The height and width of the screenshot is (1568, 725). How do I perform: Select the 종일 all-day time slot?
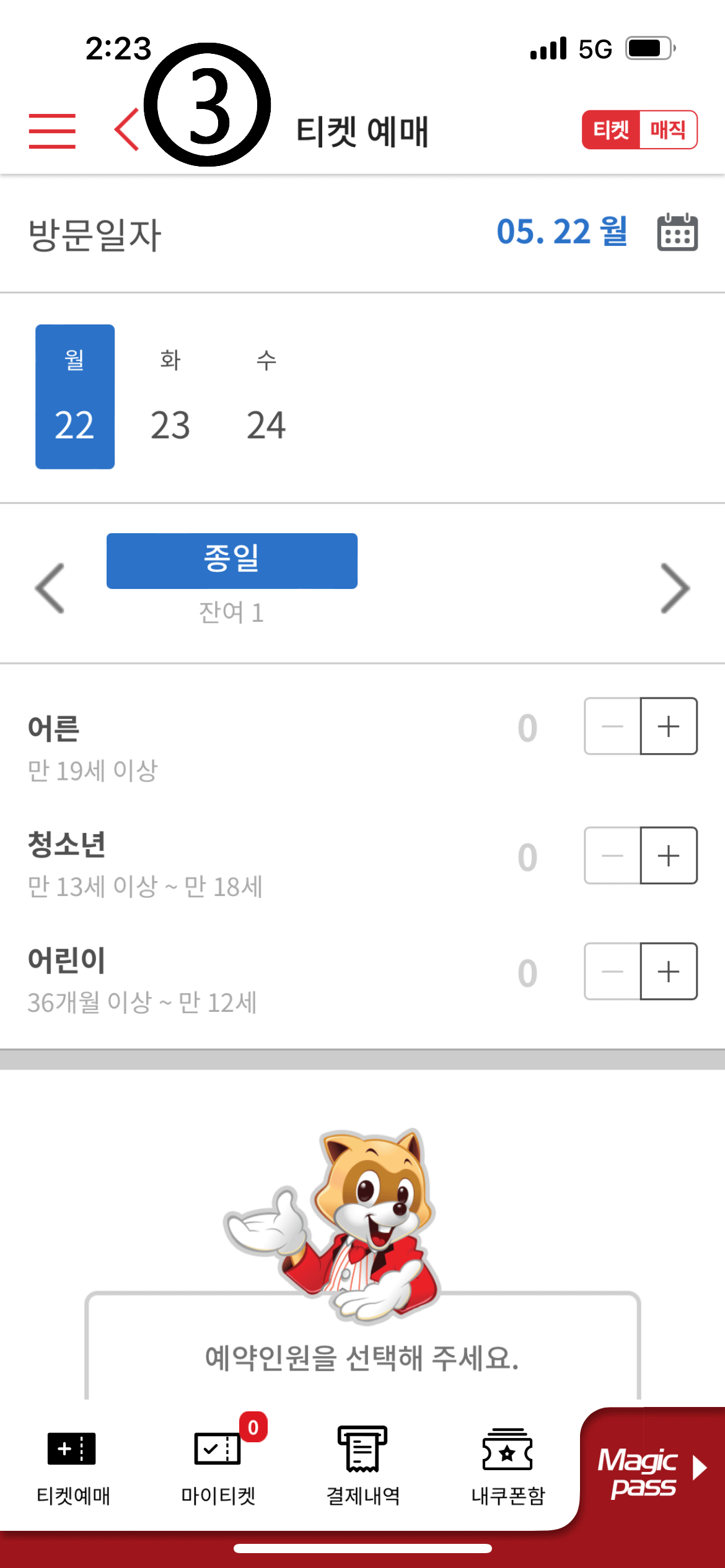[x=232, y=559]
